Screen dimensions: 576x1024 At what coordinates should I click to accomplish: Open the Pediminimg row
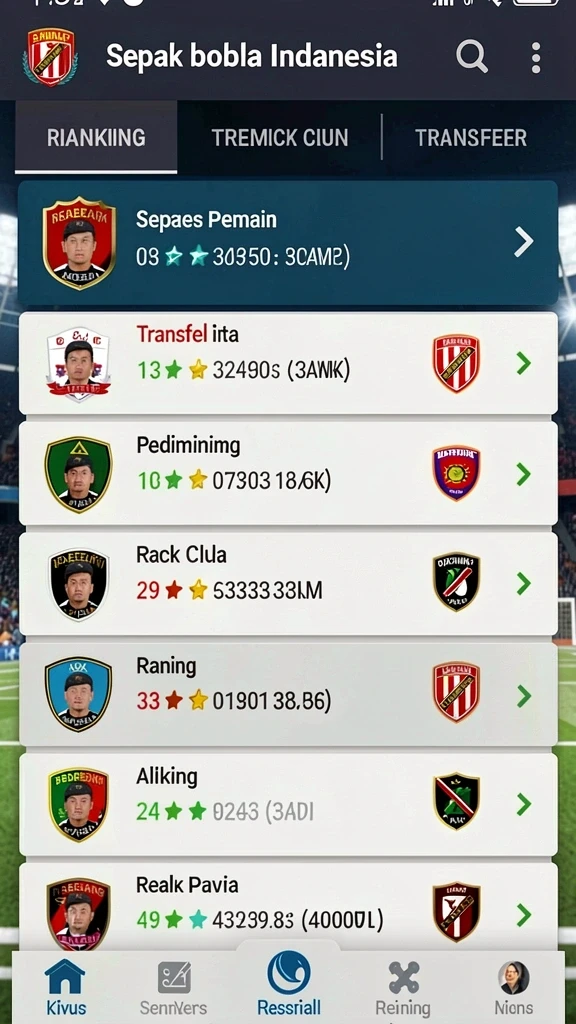click(x=288, y=473)
